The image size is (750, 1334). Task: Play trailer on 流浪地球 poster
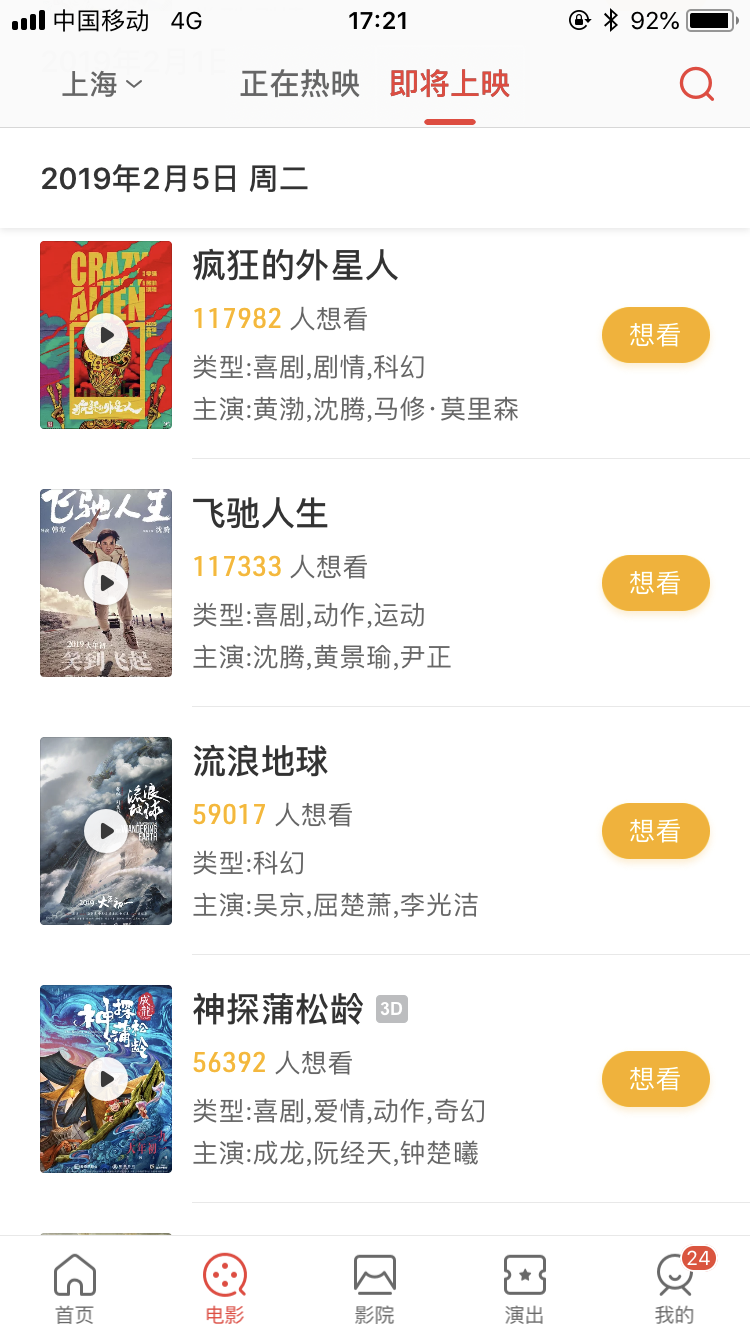106,831
